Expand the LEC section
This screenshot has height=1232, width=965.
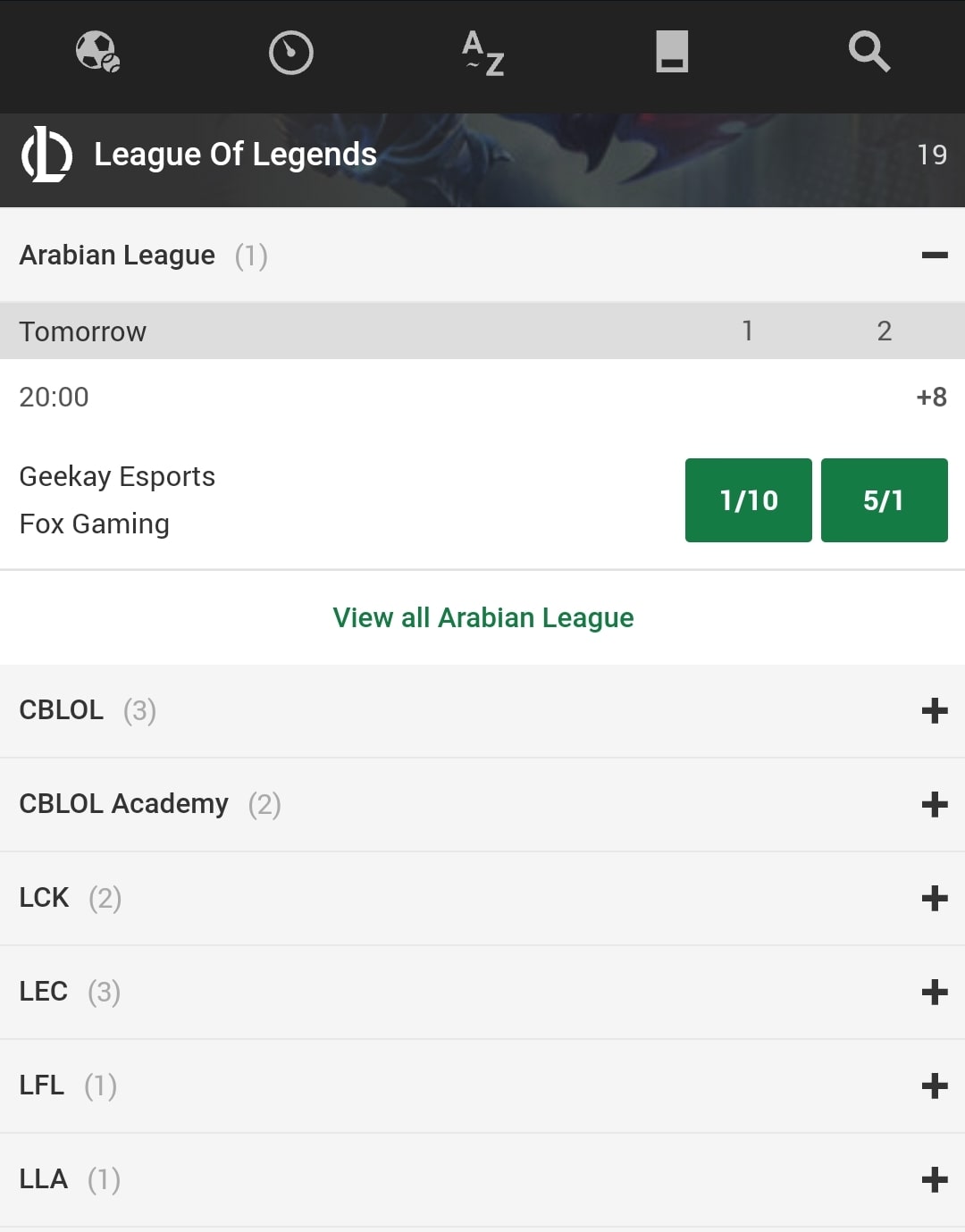pyautogui.click(x=935, y=992)
